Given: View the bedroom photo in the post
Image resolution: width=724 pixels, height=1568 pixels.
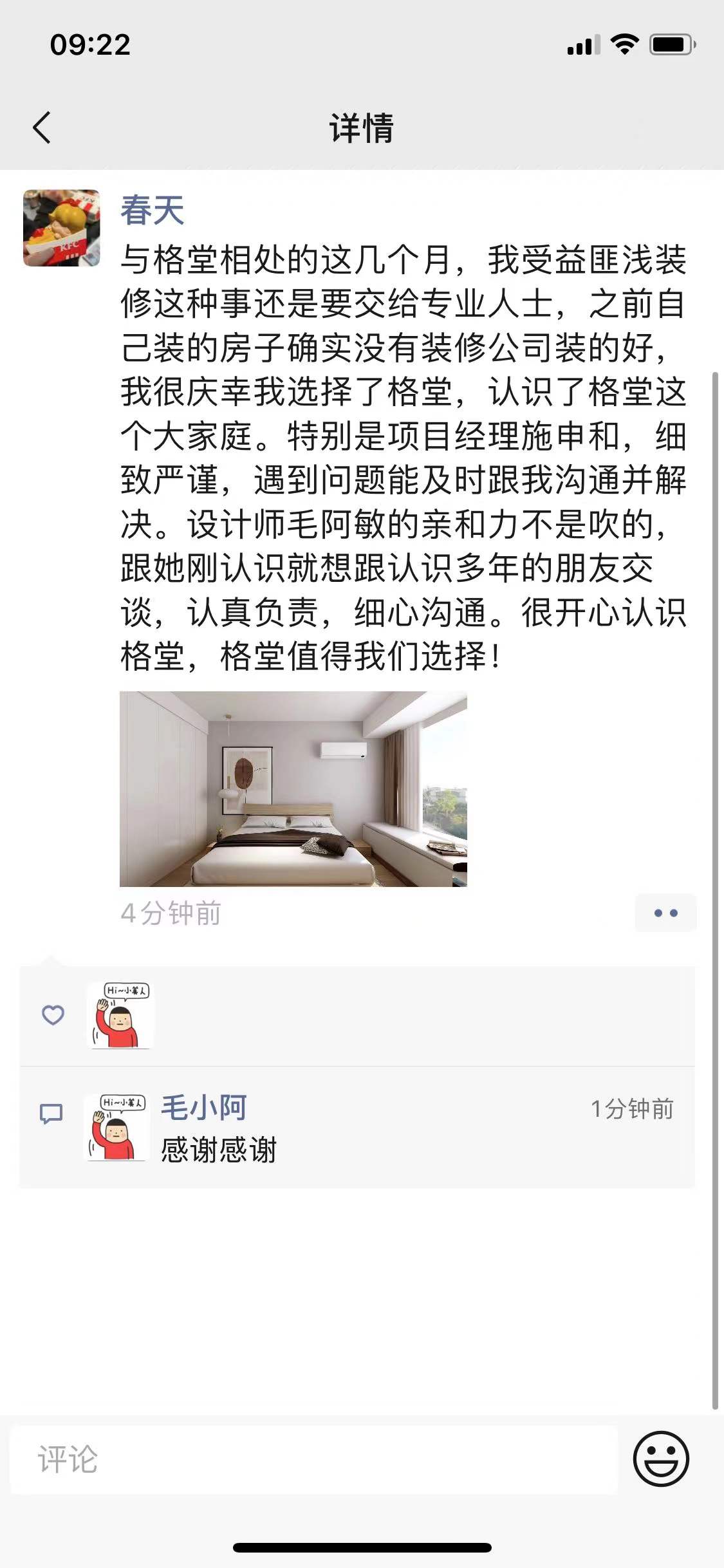Looking at the screenshot, I should [293, 789].
